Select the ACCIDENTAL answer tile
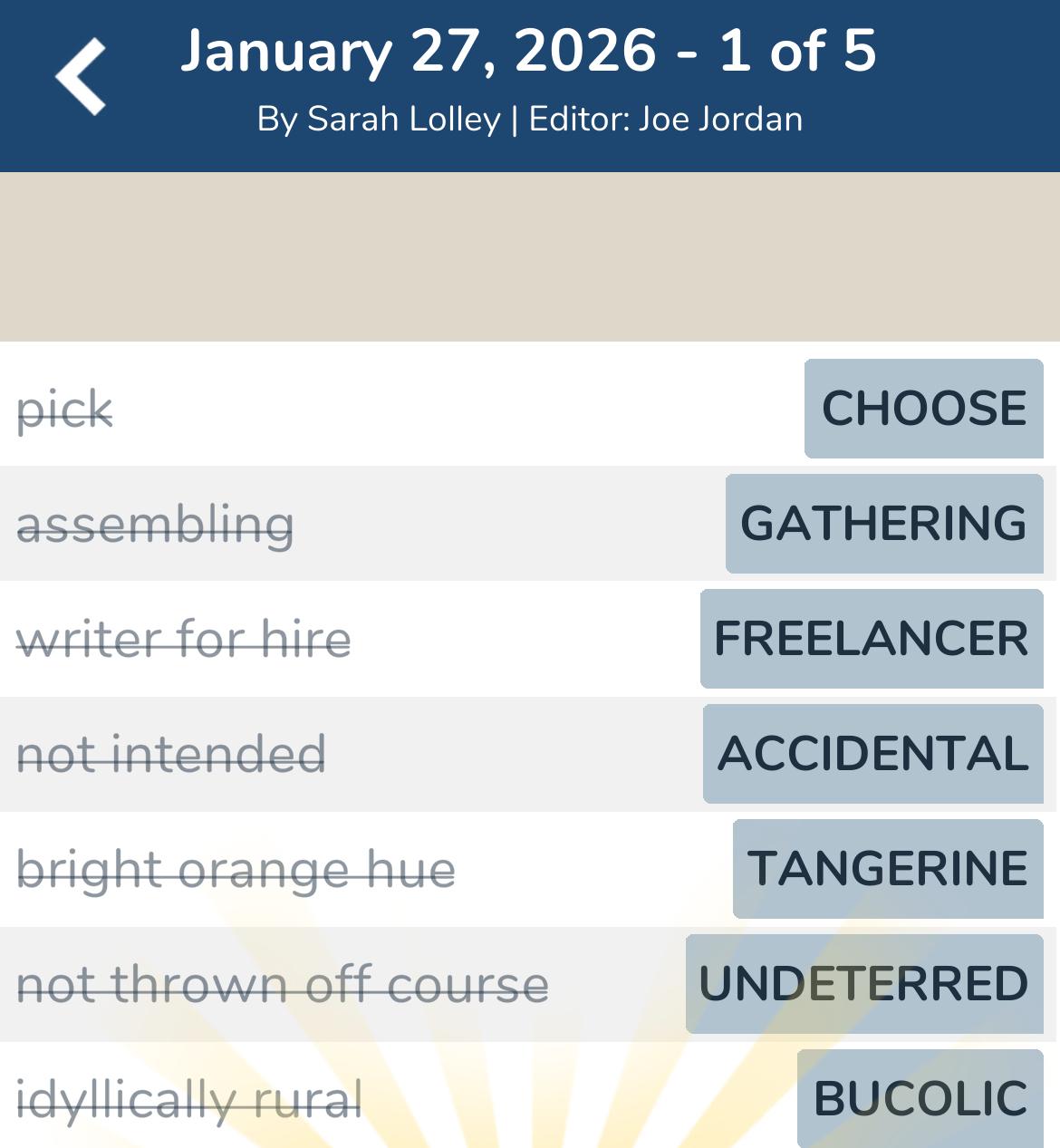Image resolution: width=1060 pixels, height=1148 pixels. point(870,753)
